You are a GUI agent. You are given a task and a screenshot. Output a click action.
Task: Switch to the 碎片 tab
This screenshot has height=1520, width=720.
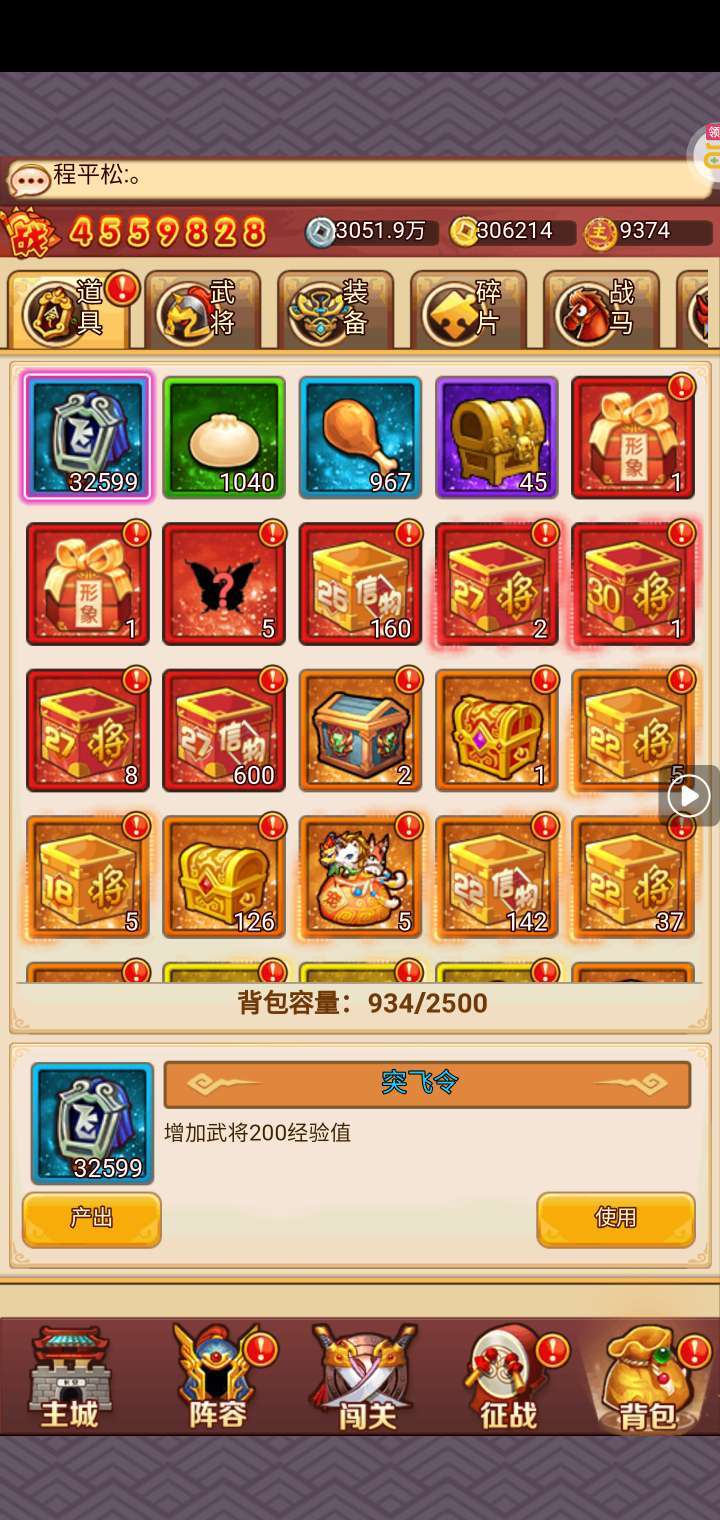pyautogui.click(x=469, y=310)
